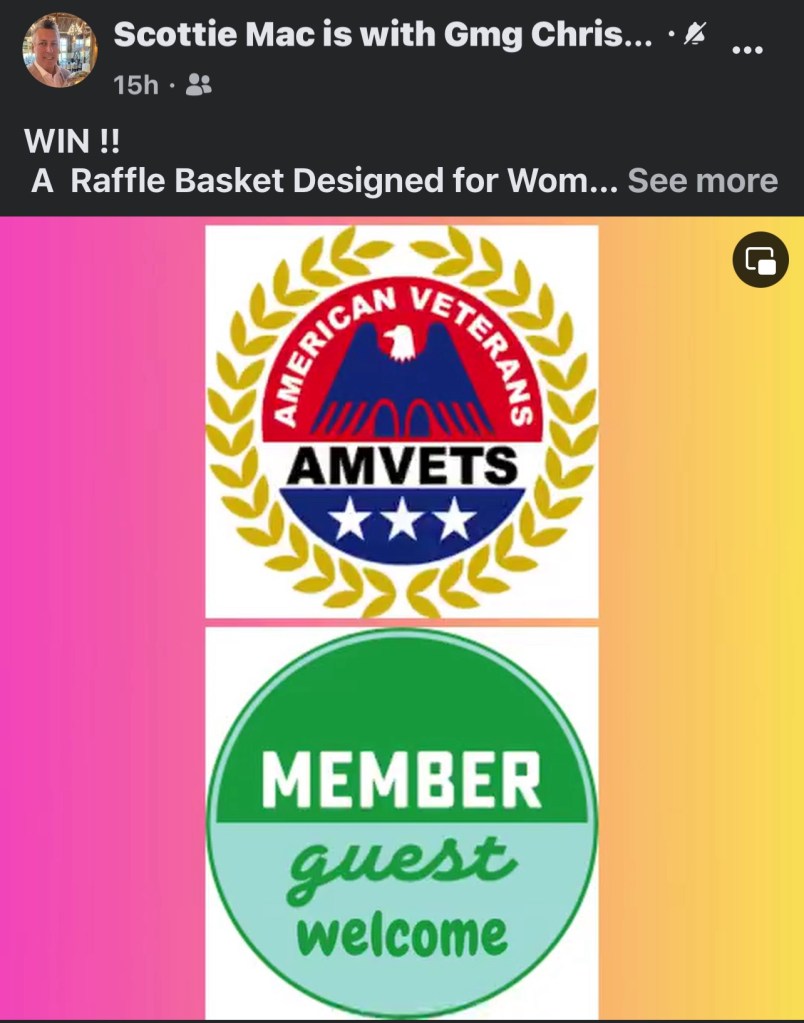Open Scottie Mac's profile picture

59,51
